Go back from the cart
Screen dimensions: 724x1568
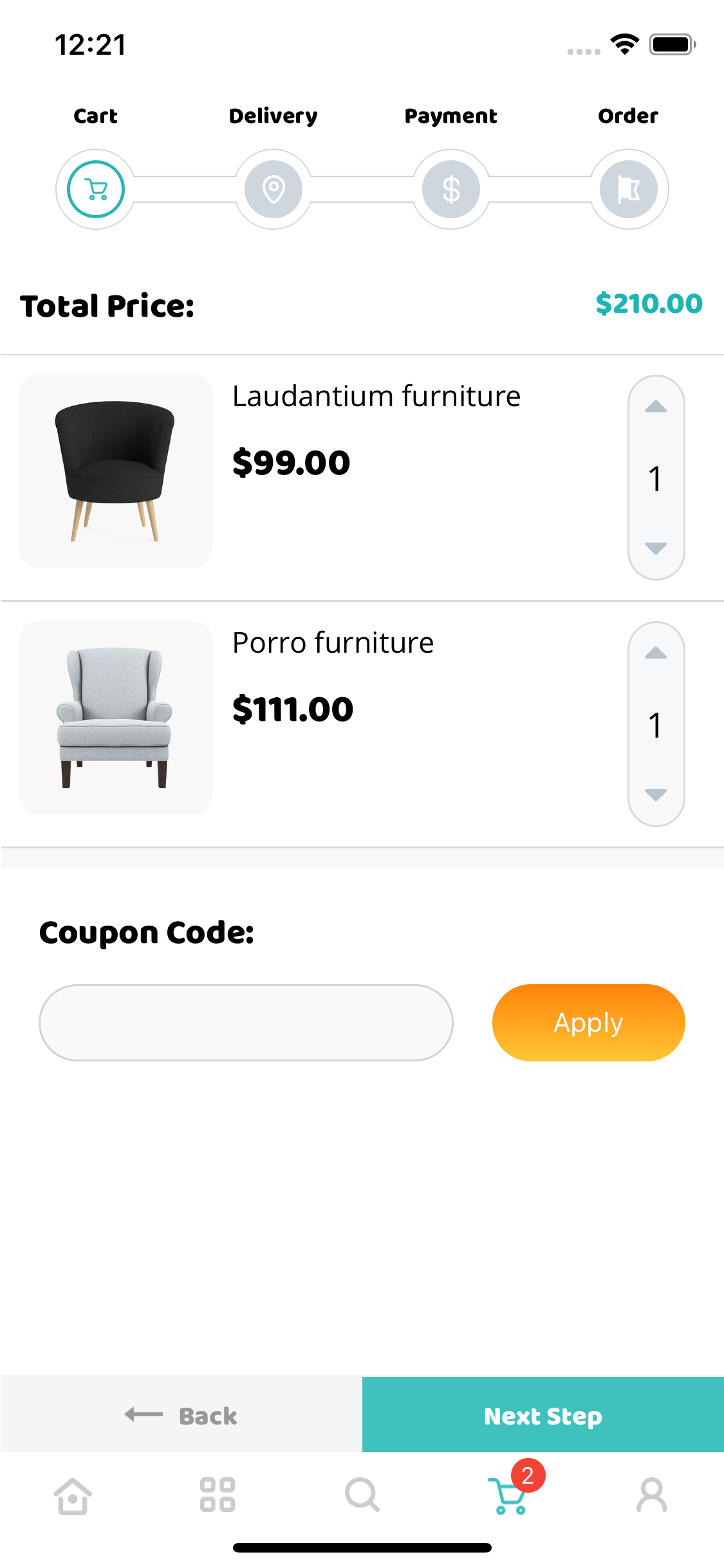[x=181, y=1415]
